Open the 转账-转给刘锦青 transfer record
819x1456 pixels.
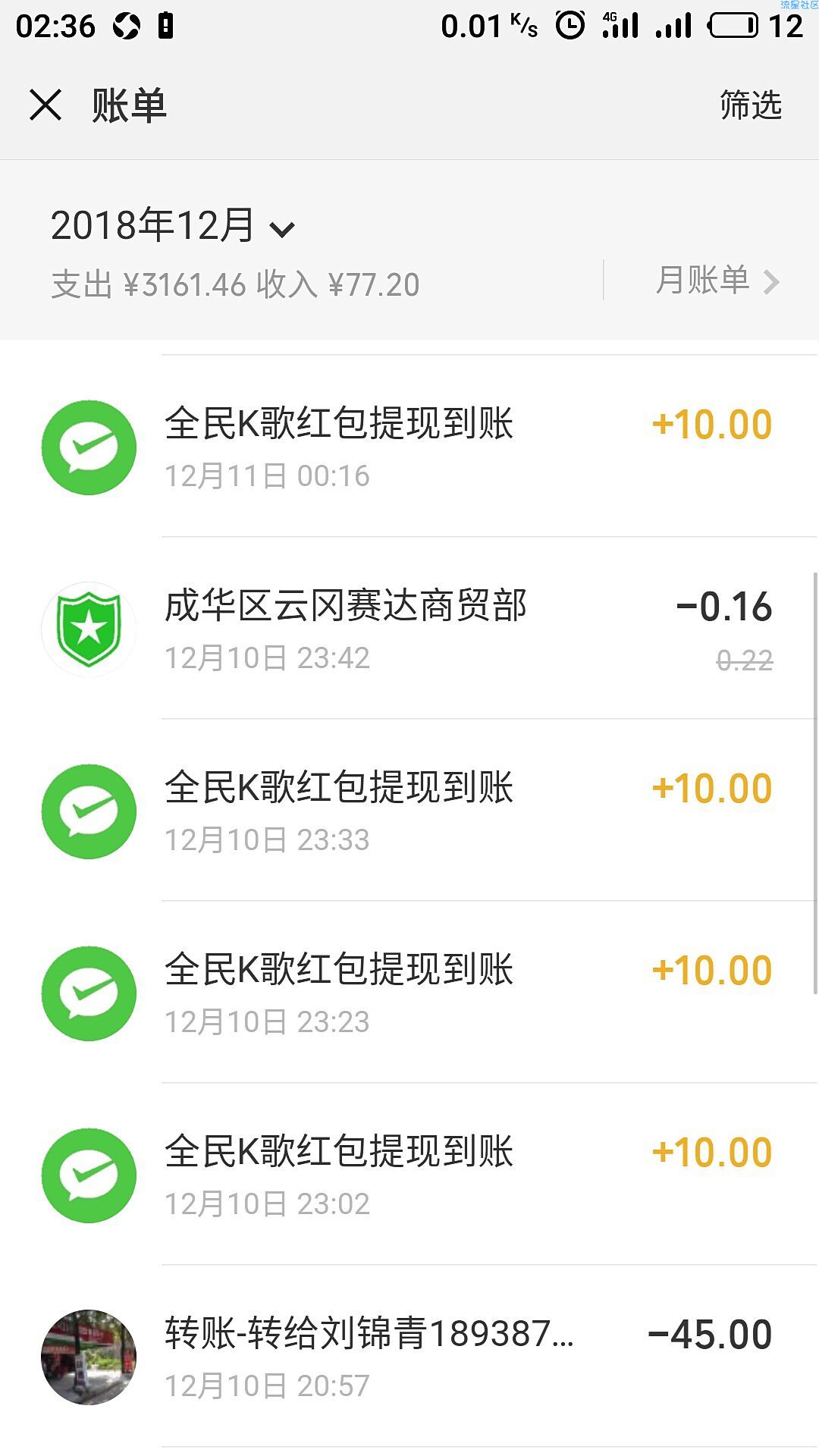pos(409,1357)
